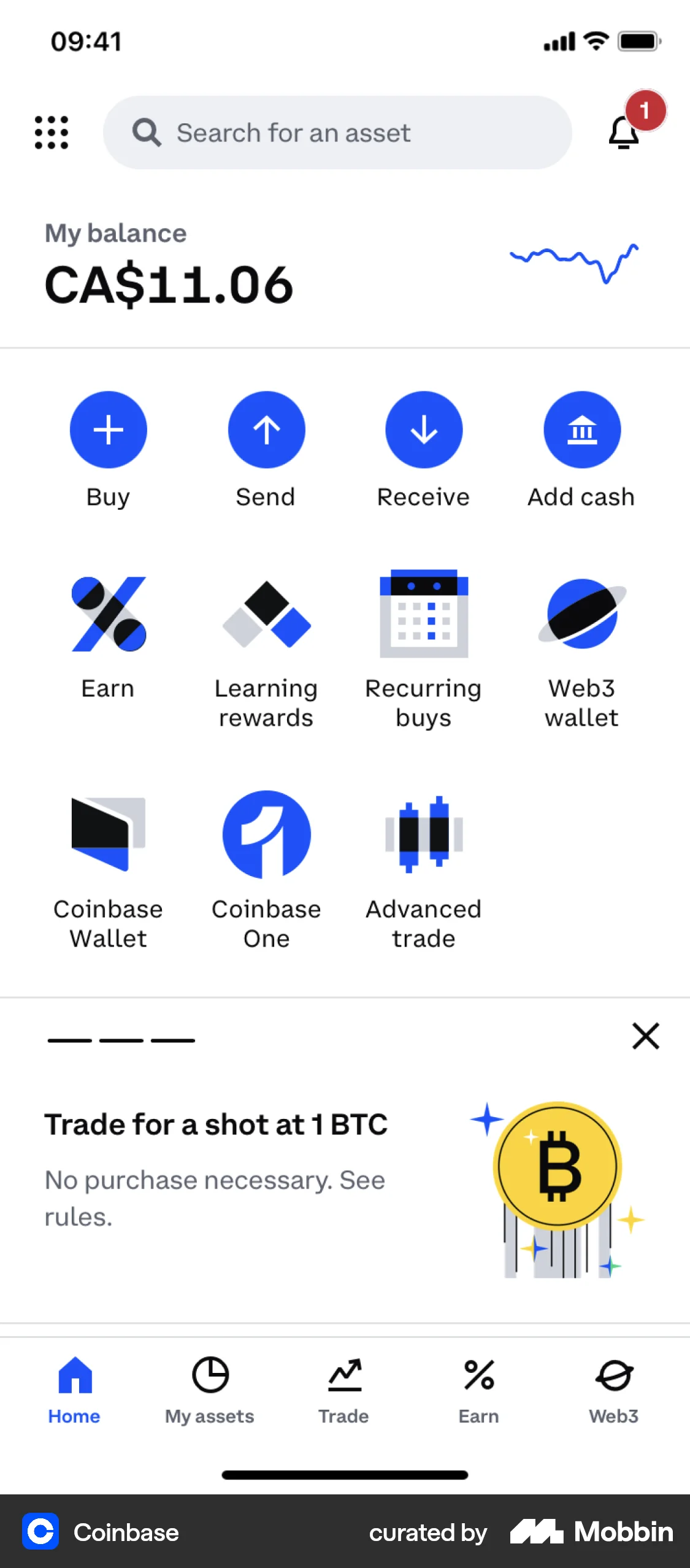The image size is (690, 1568).
Task: Tap Learning rewards
Action: (x=266, y=617)
